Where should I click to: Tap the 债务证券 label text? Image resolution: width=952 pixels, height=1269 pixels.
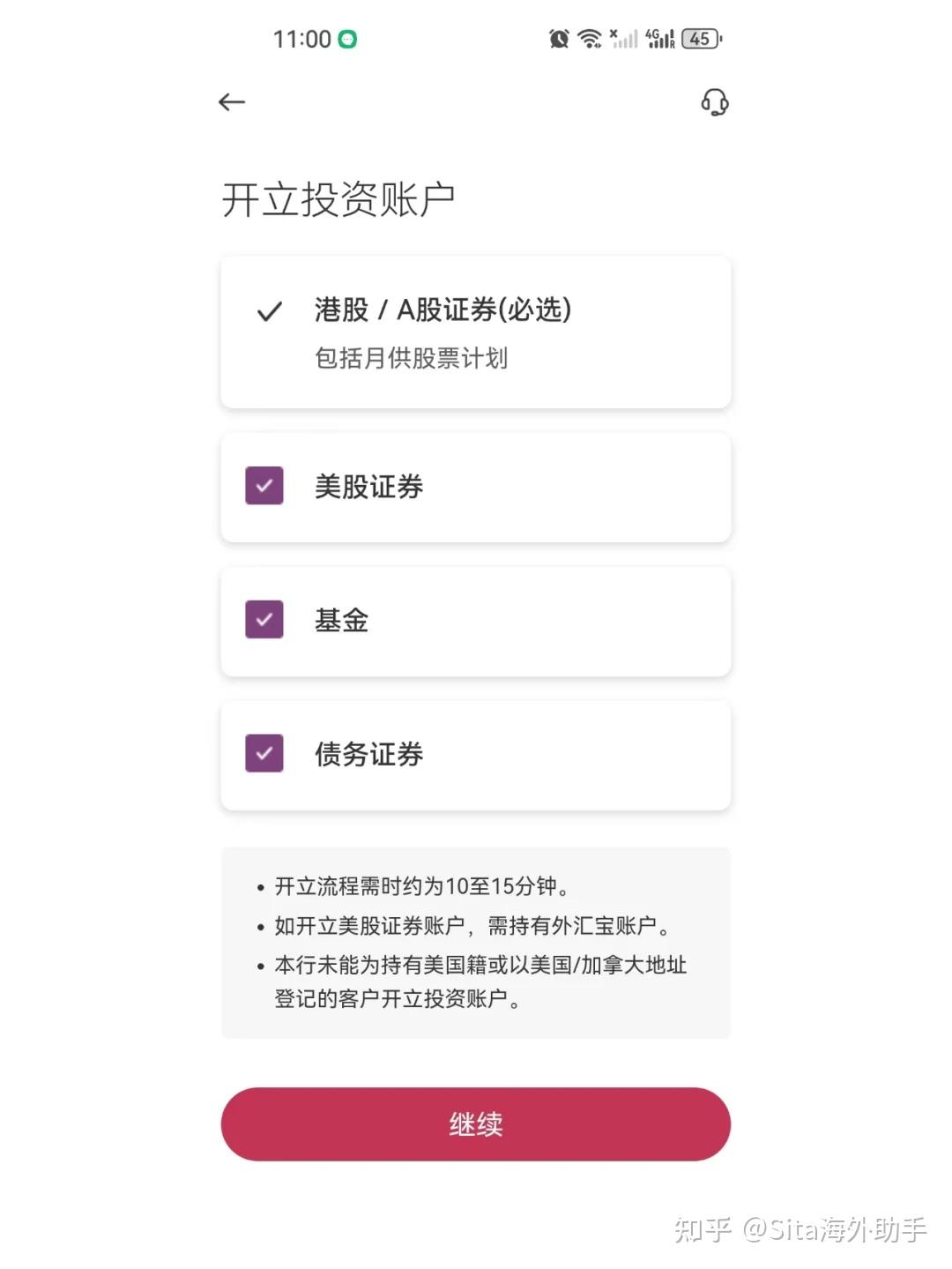tap(368, 754)
